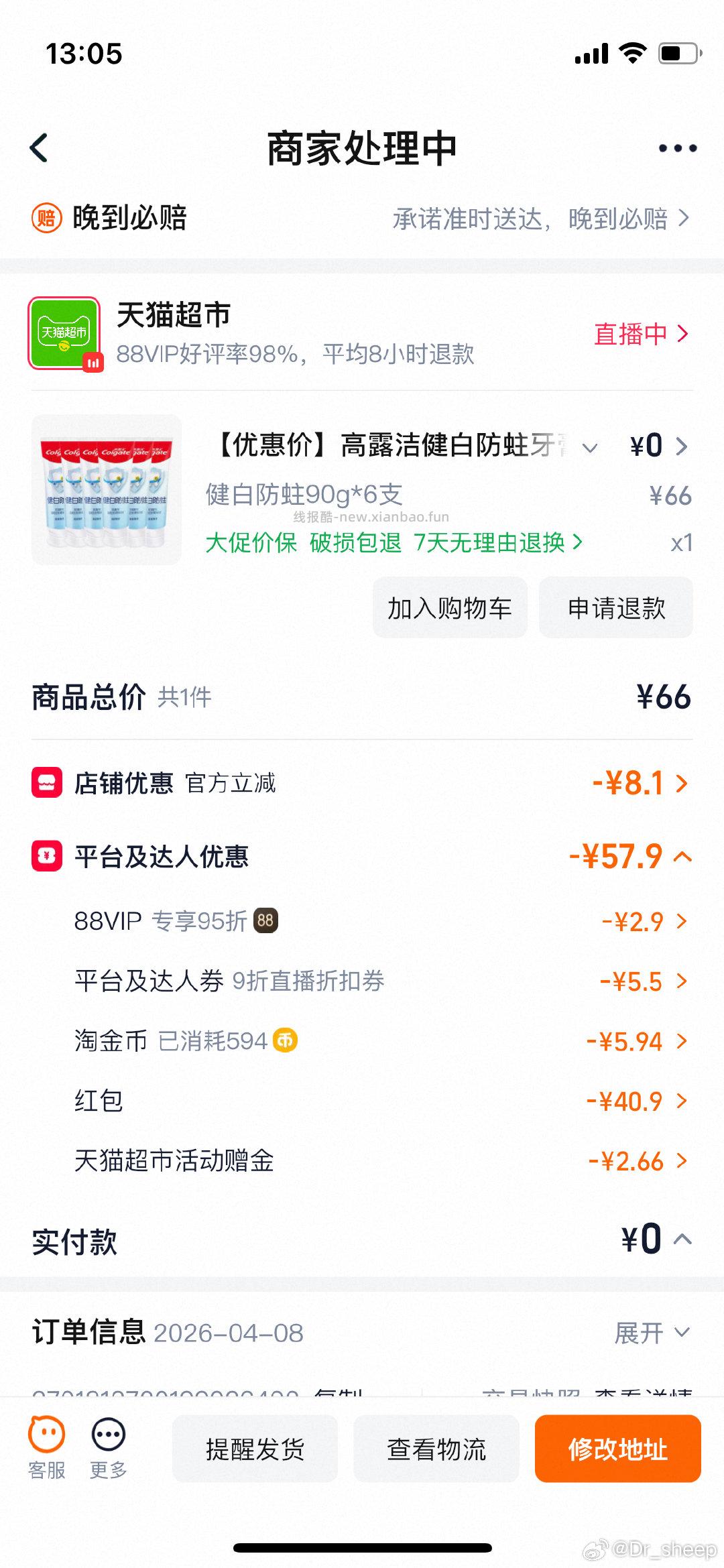Click the 晚到必赔 compensation badge icon
The height and width of the screenshot is (1568, 724).
(46, 217)
